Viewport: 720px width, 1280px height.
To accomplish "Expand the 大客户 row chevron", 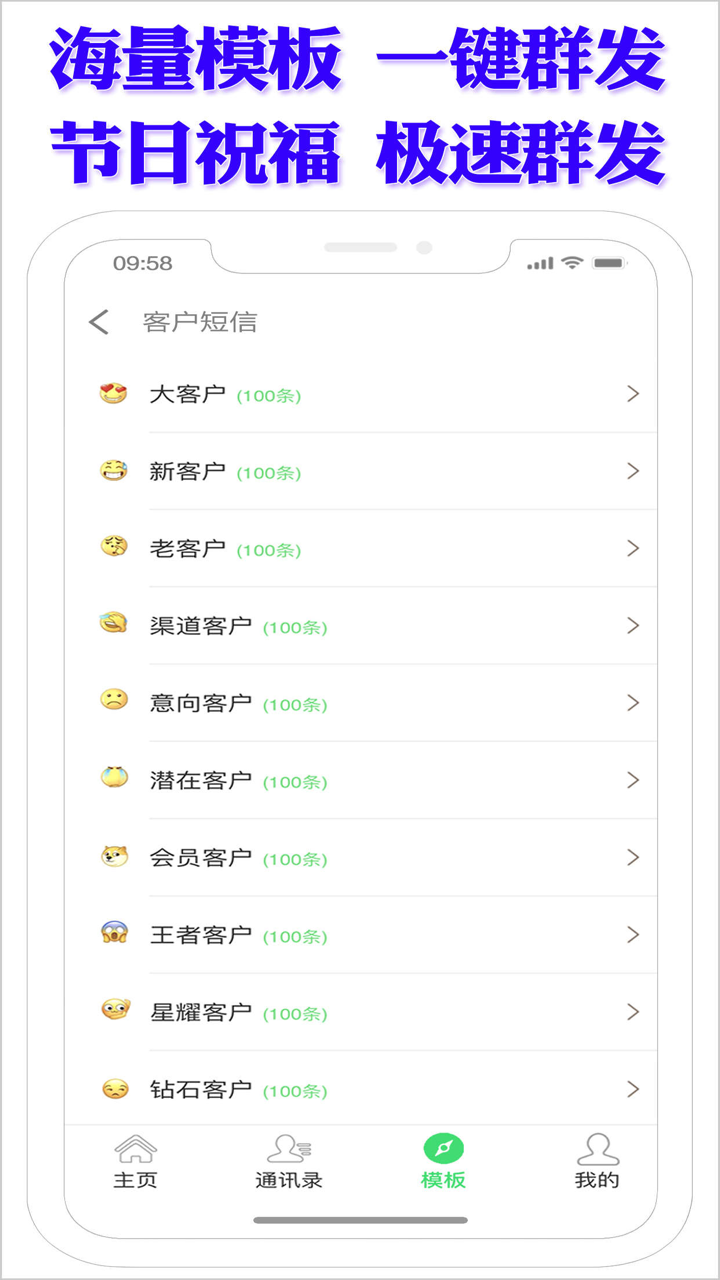I will pos(634,393).
